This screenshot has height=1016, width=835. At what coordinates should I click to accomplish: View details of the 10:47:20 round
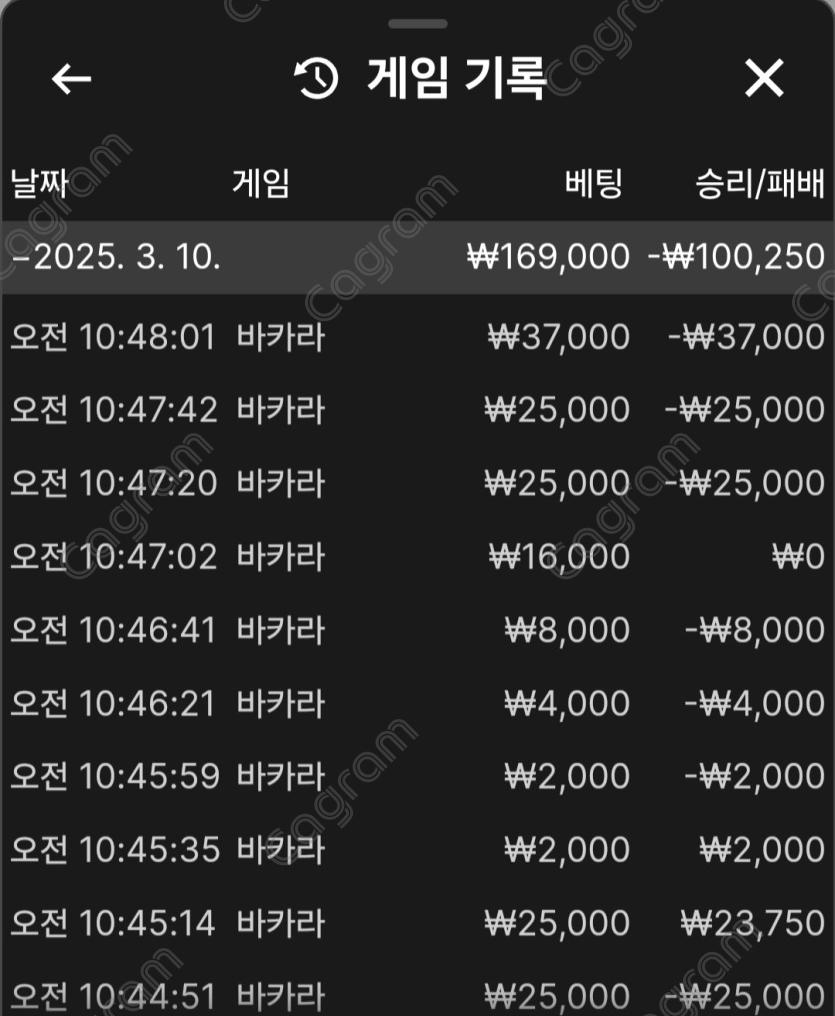pyautogui.click(x=417, y=483)
